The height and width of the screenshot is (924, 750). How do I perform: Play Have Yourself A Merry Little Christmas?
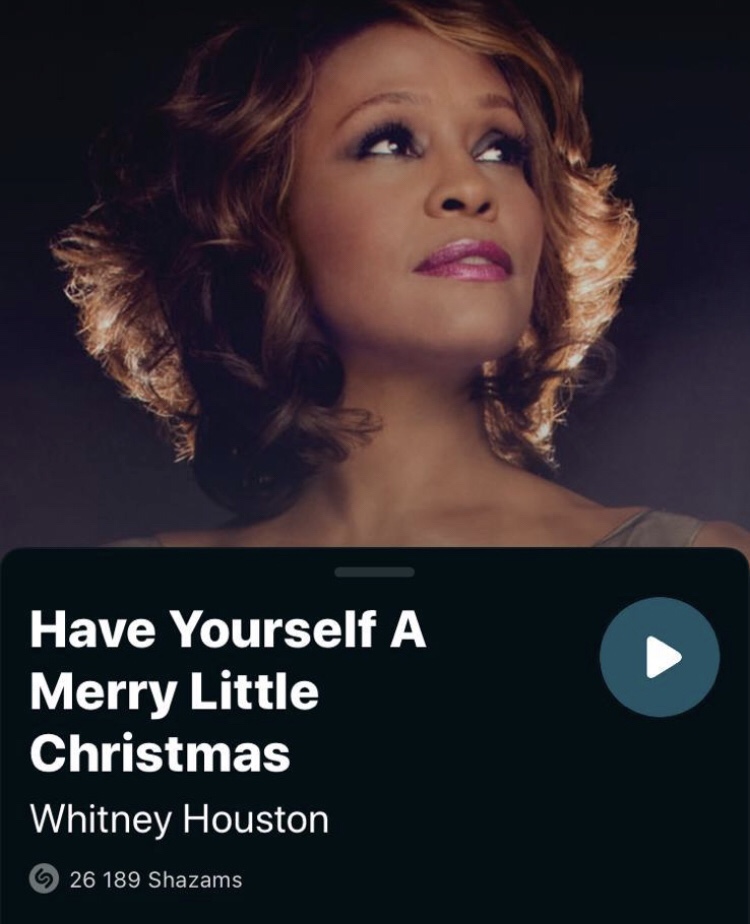659,657
